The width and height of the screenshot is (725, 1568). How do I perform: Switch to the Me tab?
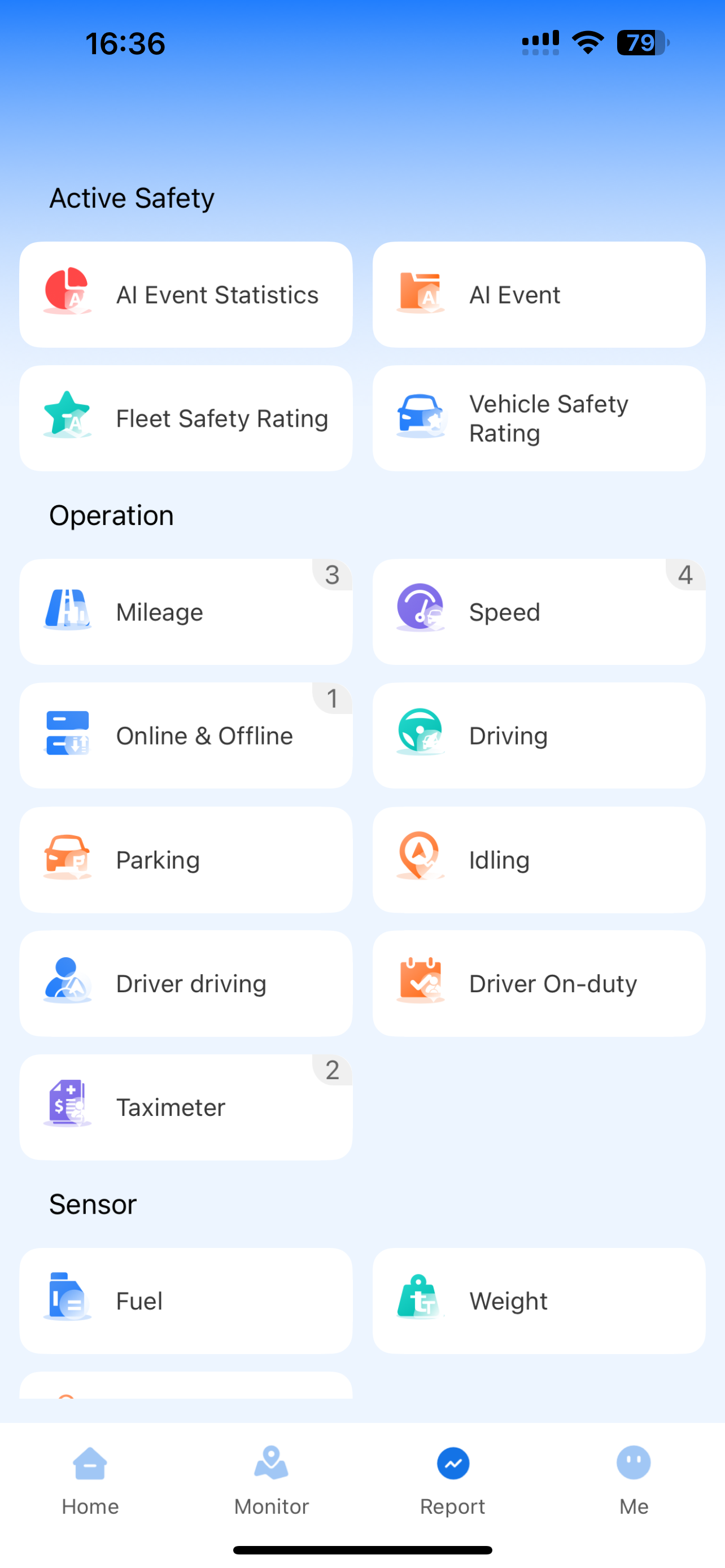coord(634,1481)
